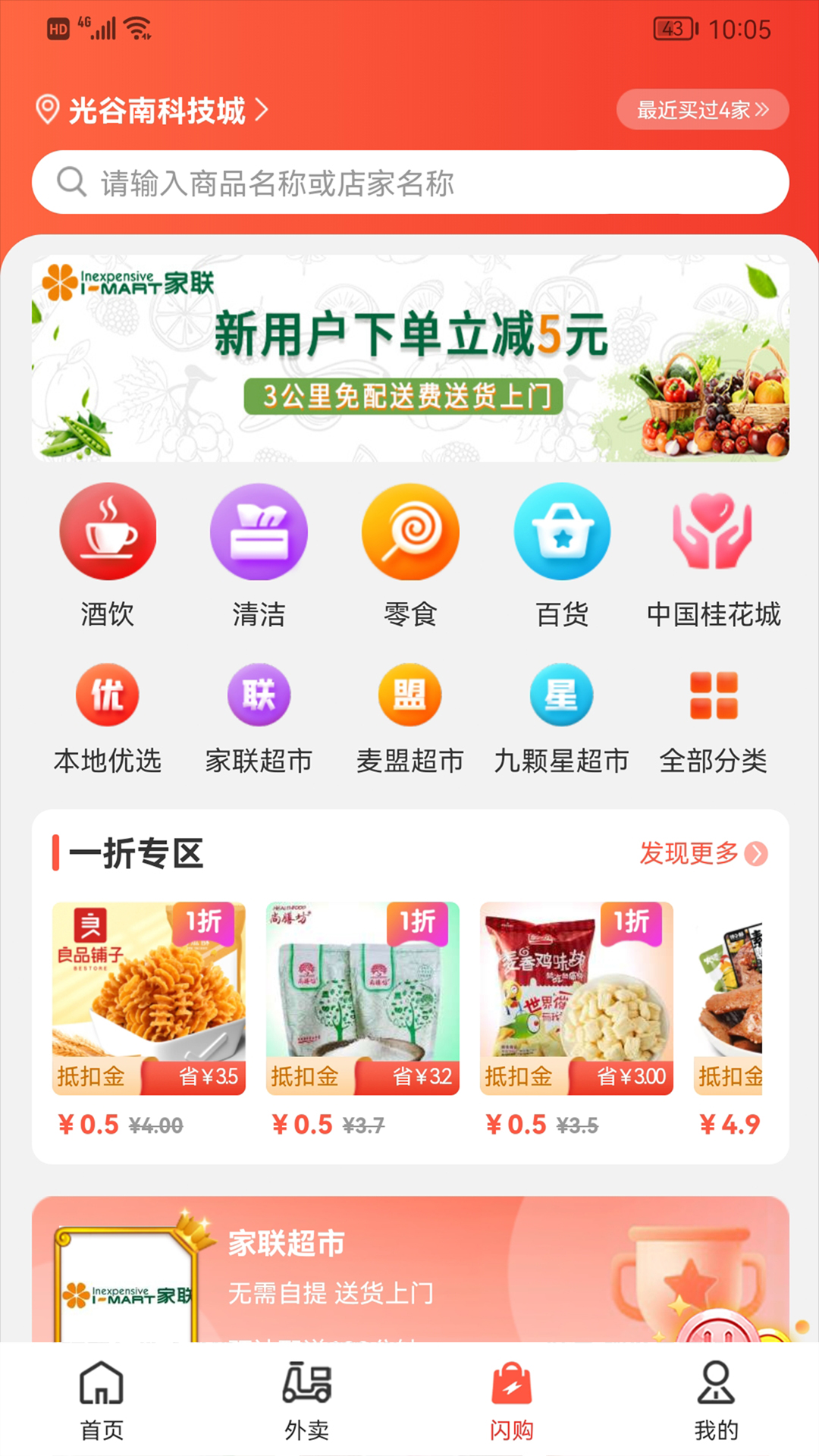This screenshot has width=819, height=1456.
Task: Select the 零食 category
Action: point(410,555)
